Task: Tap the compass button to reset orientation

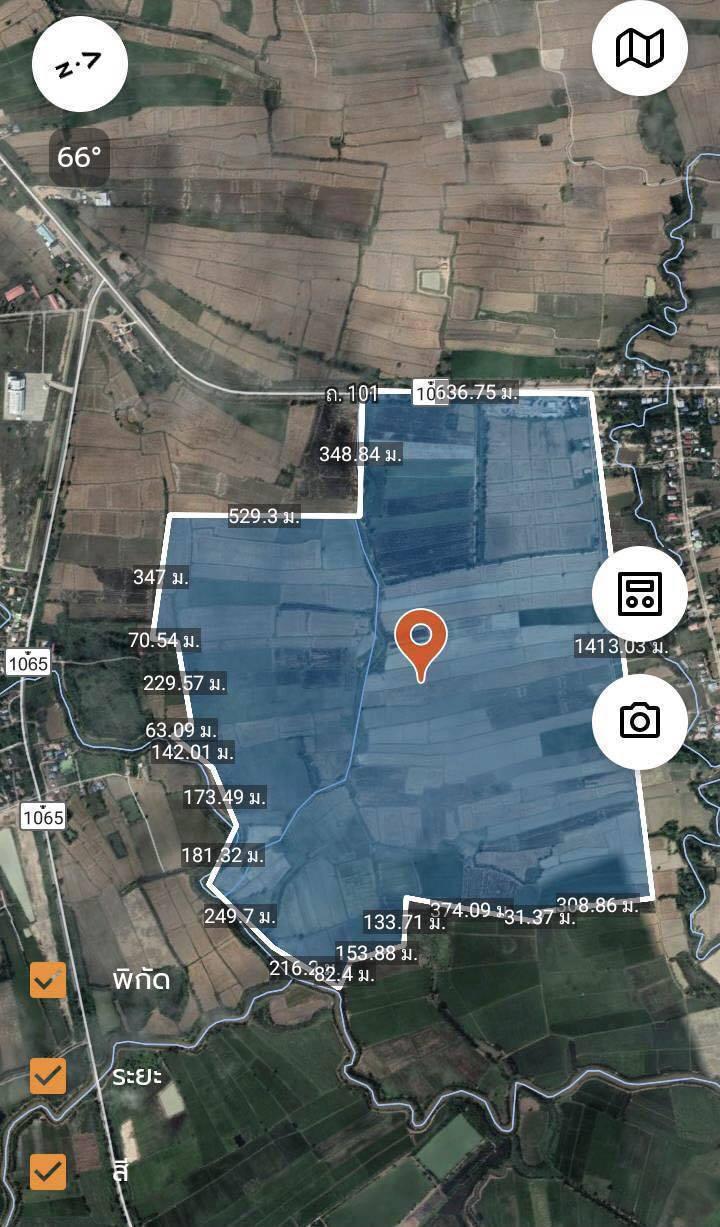Action: pos(79,66)
